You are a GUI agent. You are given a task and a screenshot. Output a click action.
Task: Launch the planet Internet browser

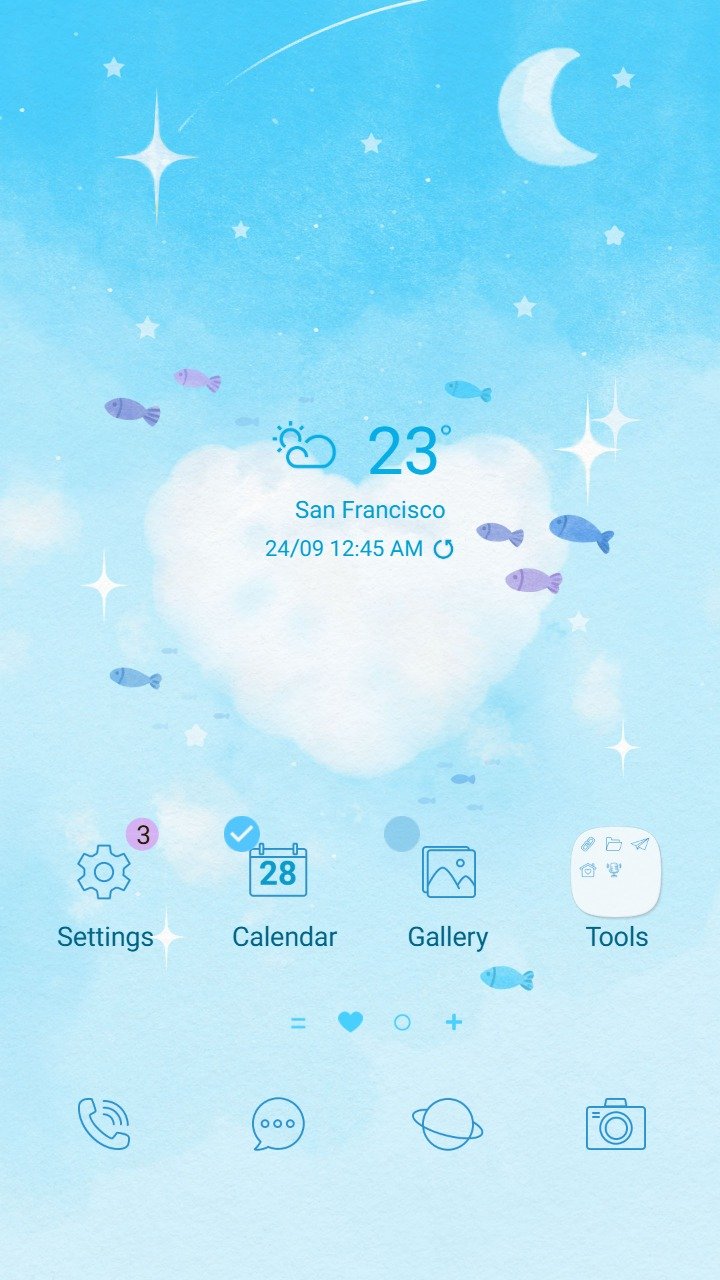coord(447,1124)
